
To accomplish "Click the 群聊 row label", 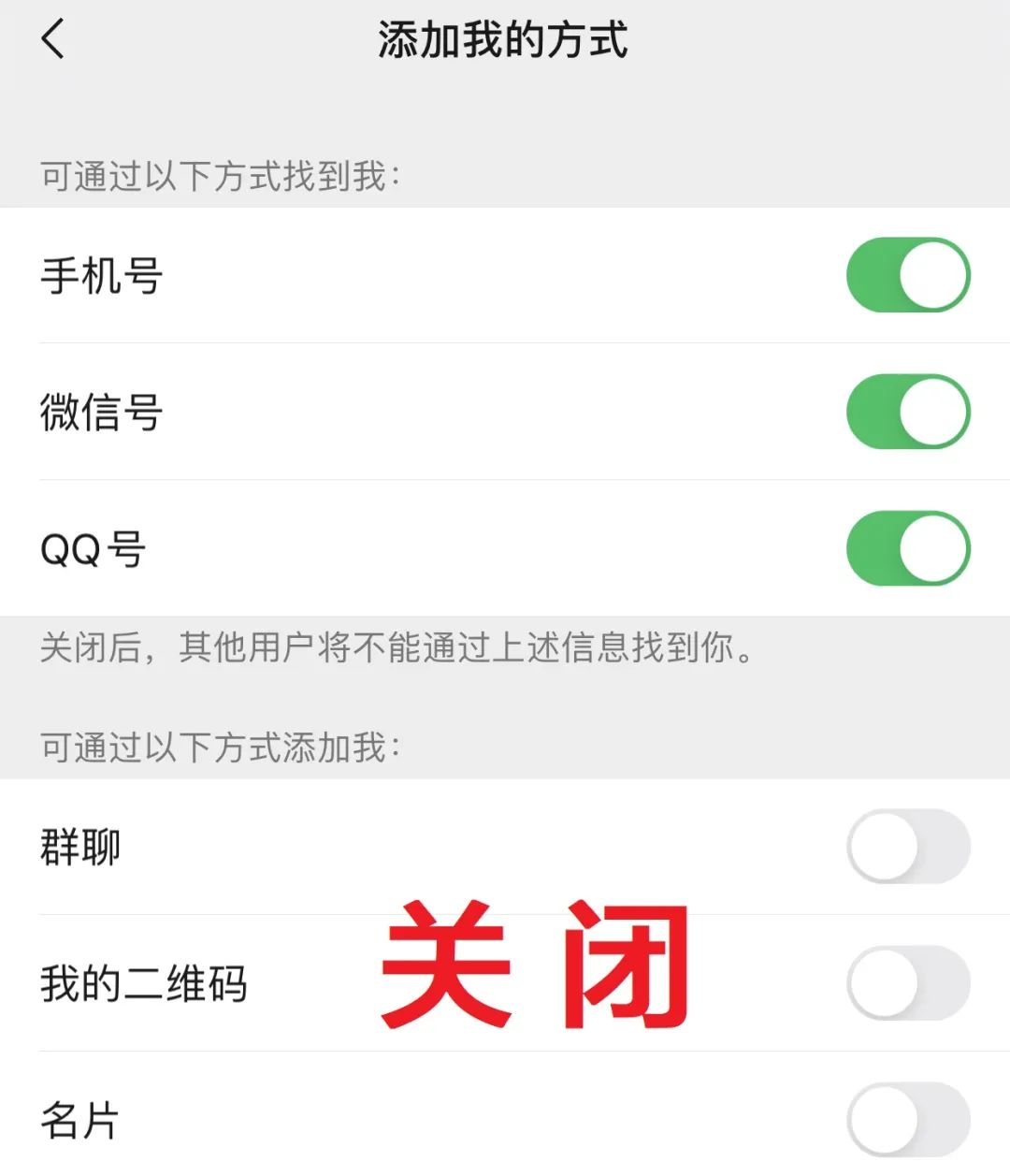I will click(x=79, y=845).
